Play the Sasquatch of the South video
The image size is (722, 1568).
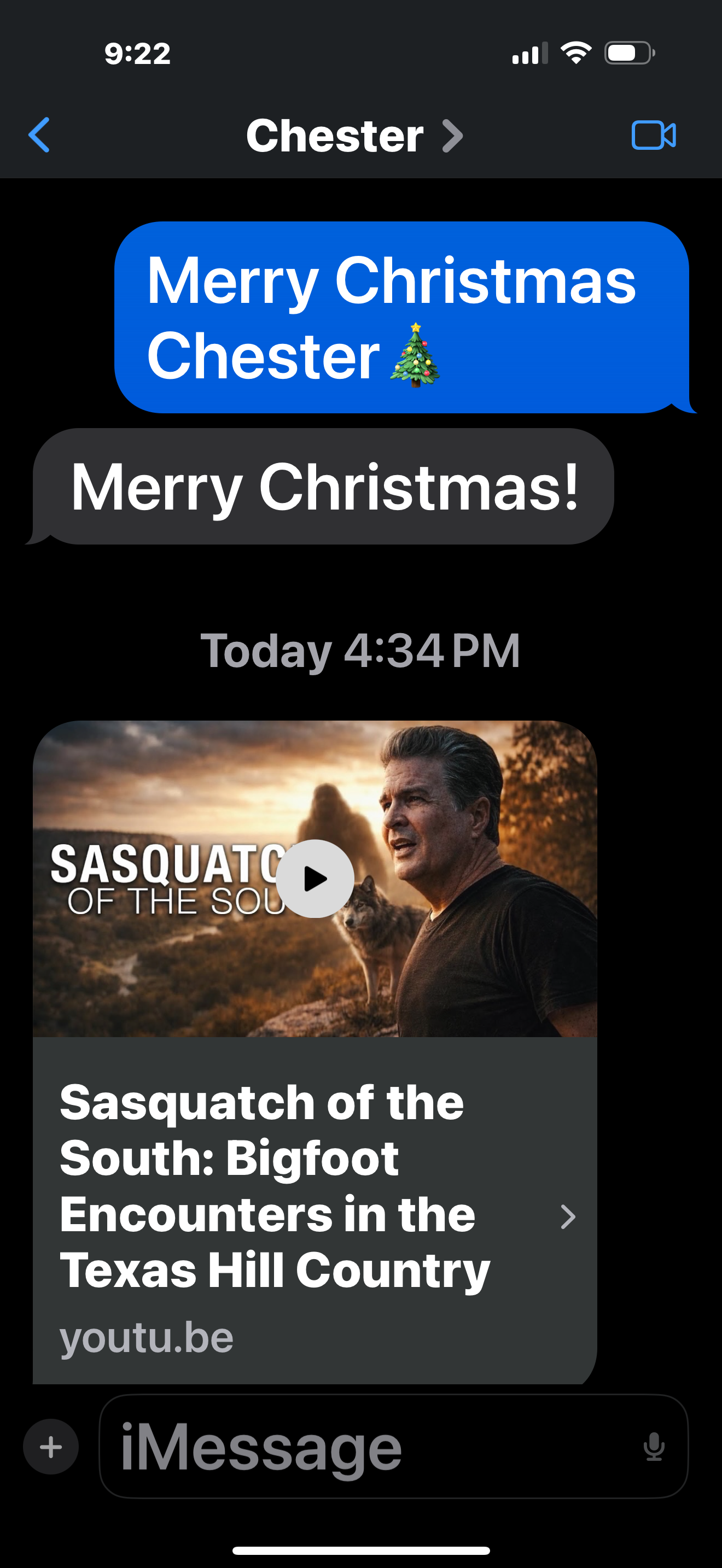(315, 879)
